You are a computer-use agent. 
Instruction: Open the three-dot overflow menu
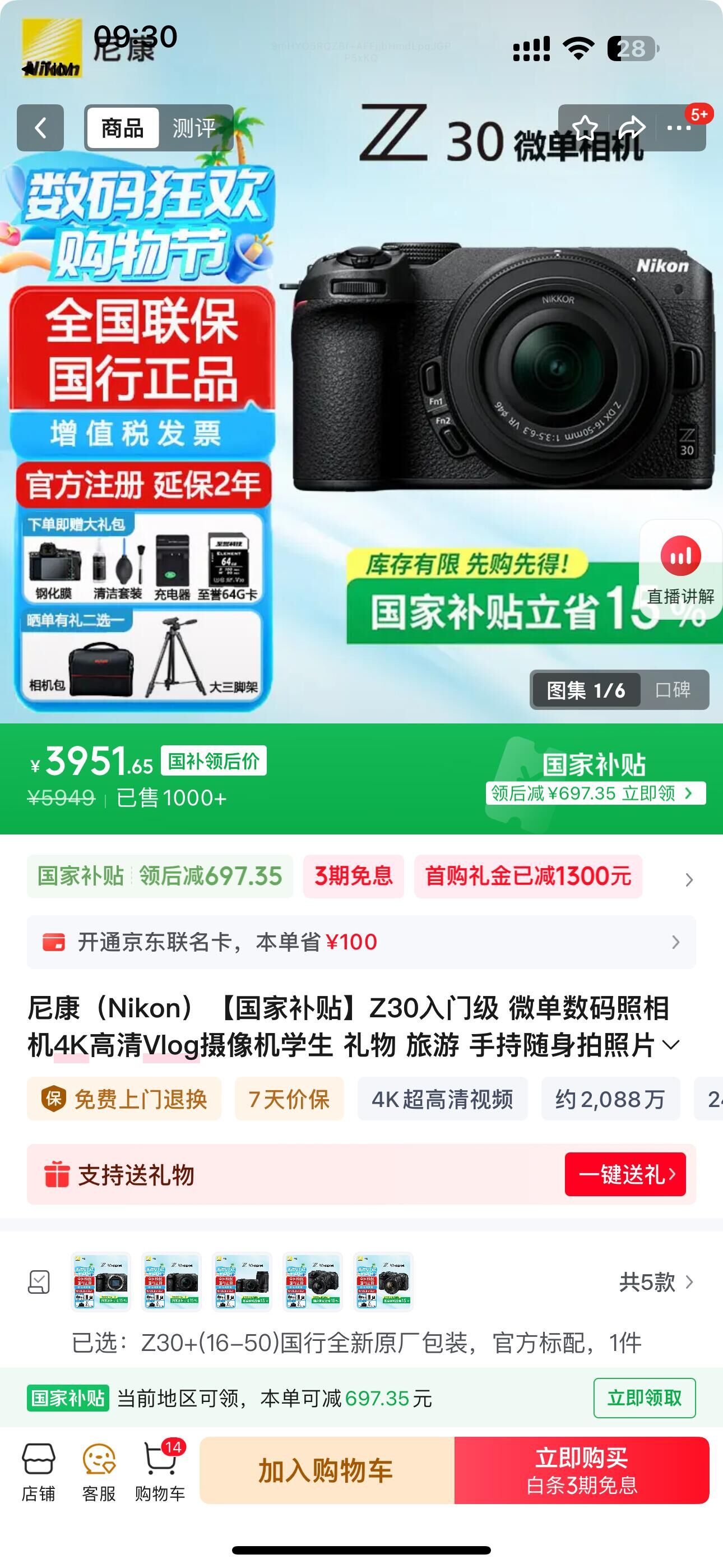pyautogui.click(x=679, y=128)
